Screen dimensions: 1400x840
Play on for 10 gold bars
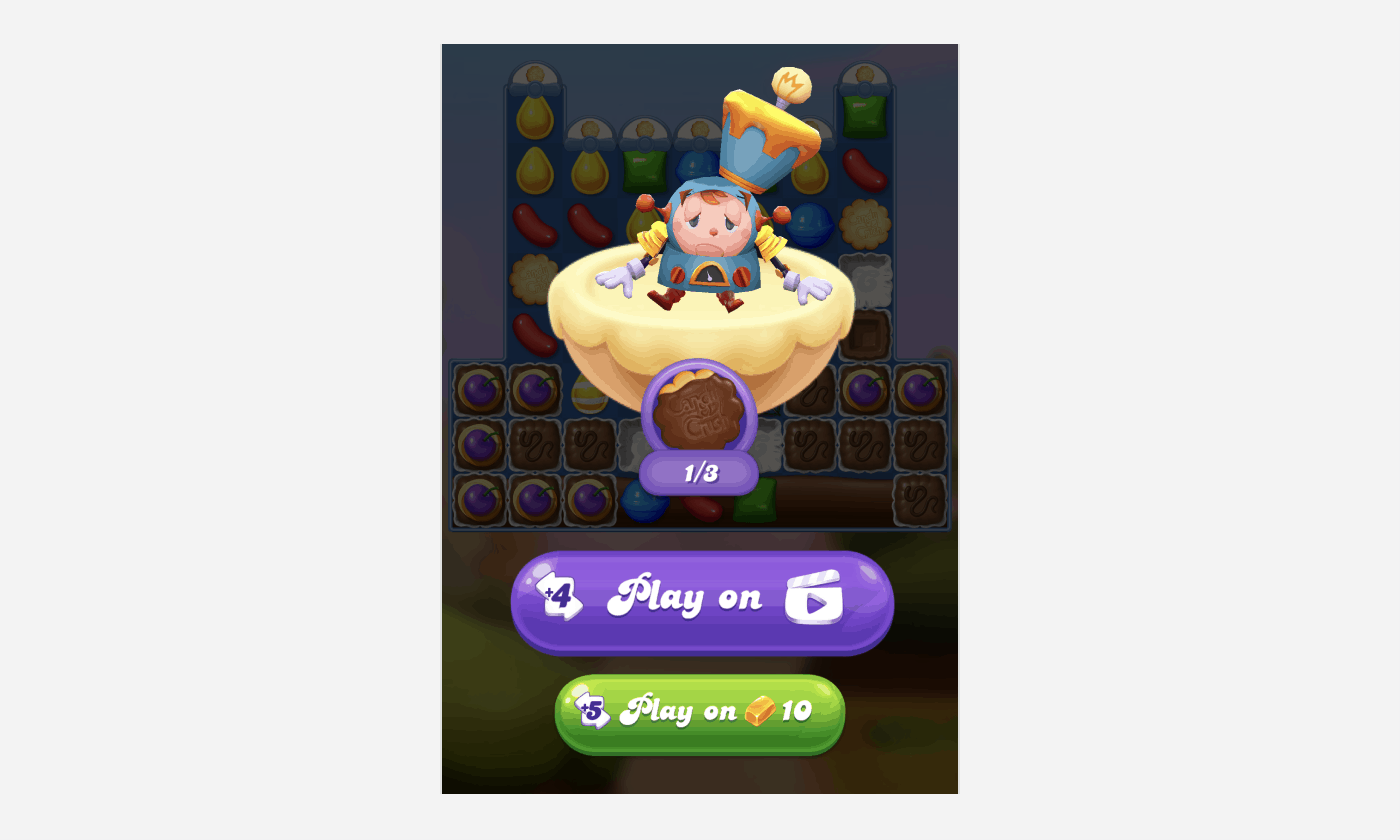pyautogui.click(x=699, y=713)
